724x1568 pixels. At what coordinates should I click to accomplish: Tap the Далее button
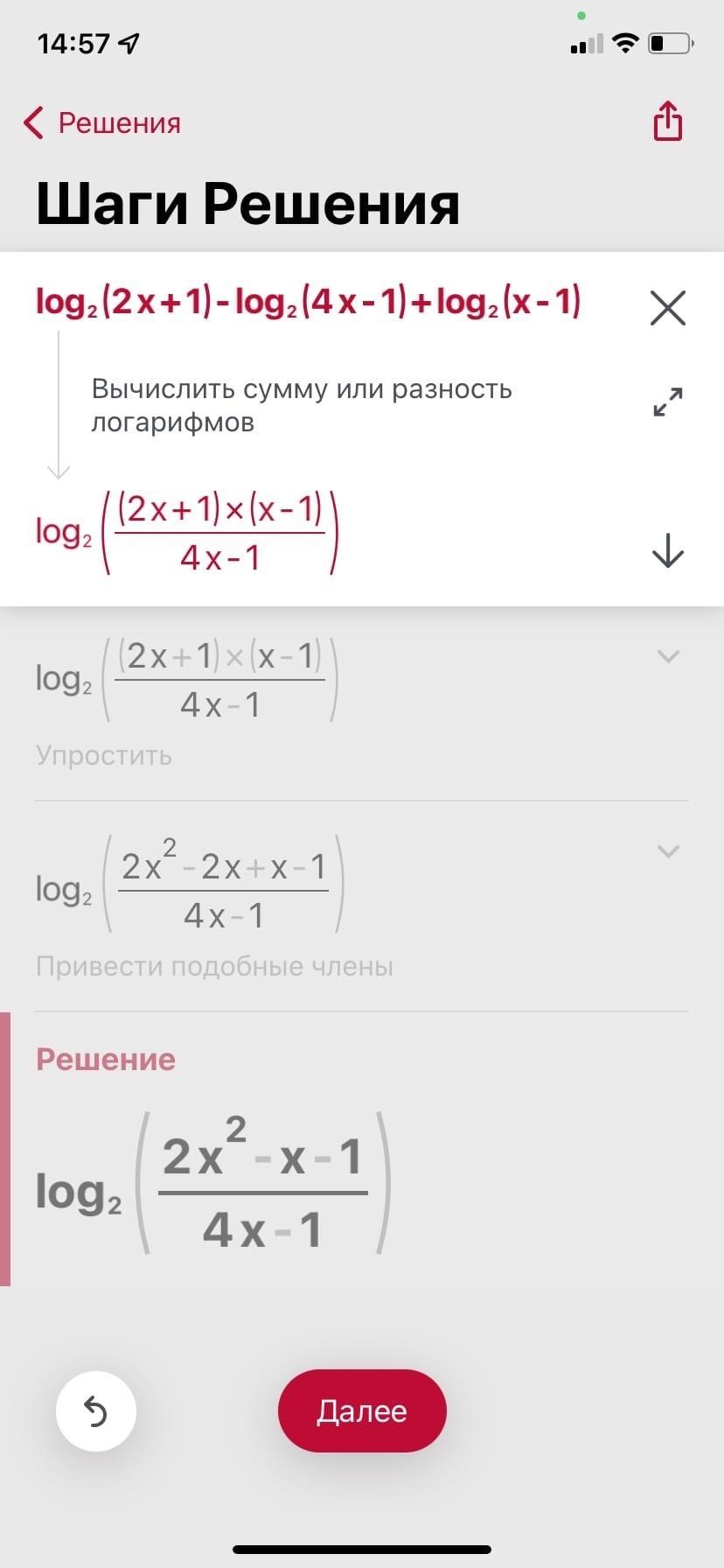point(362,1410)
